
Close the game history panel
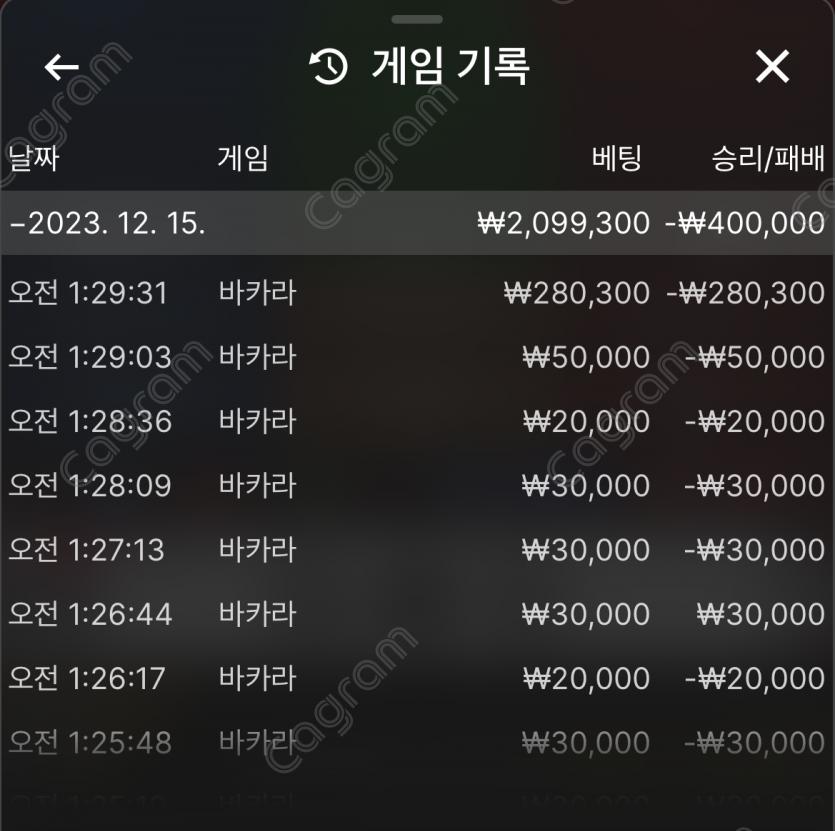point(772,67)
